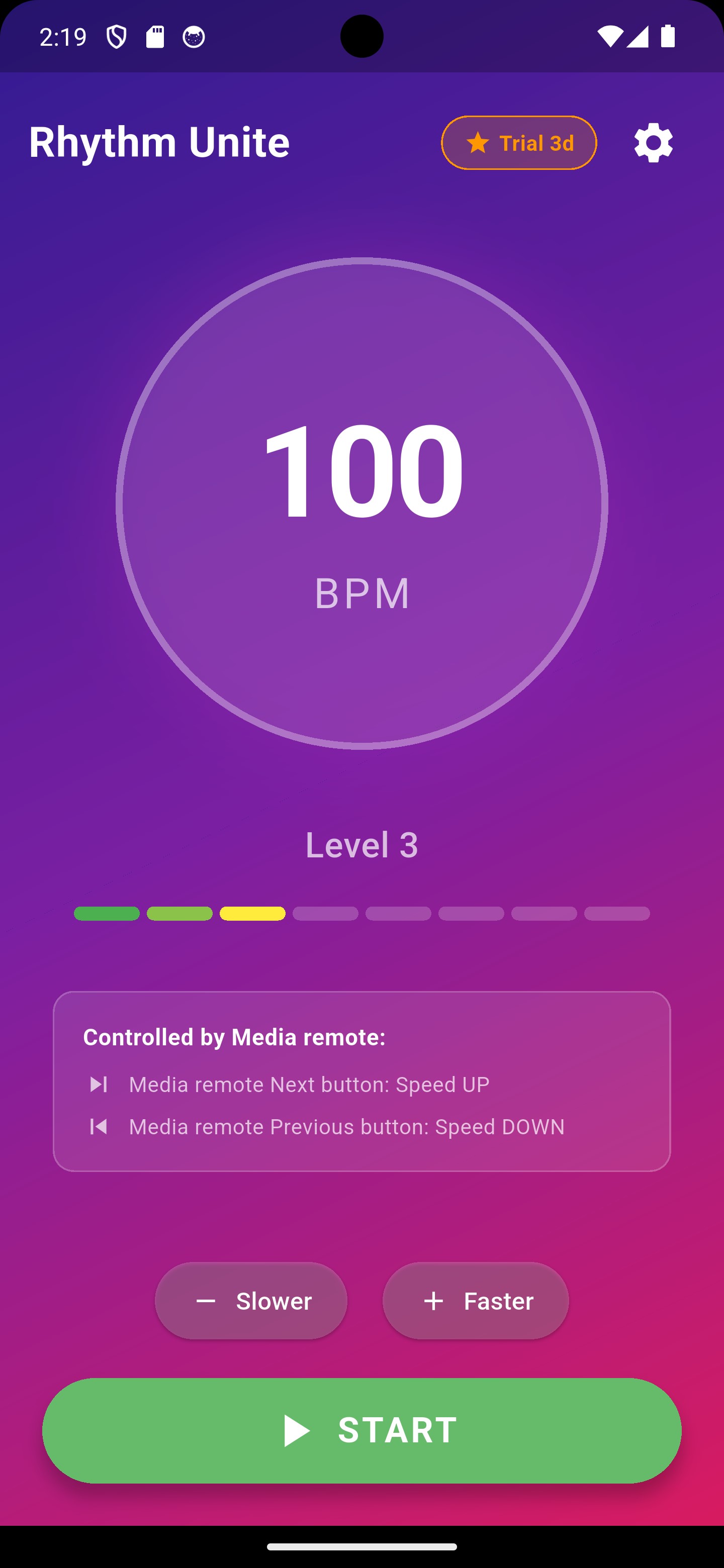Expand the Controlled by Media remote panel
This screenshot has width=724, height=1568.
361,1081
